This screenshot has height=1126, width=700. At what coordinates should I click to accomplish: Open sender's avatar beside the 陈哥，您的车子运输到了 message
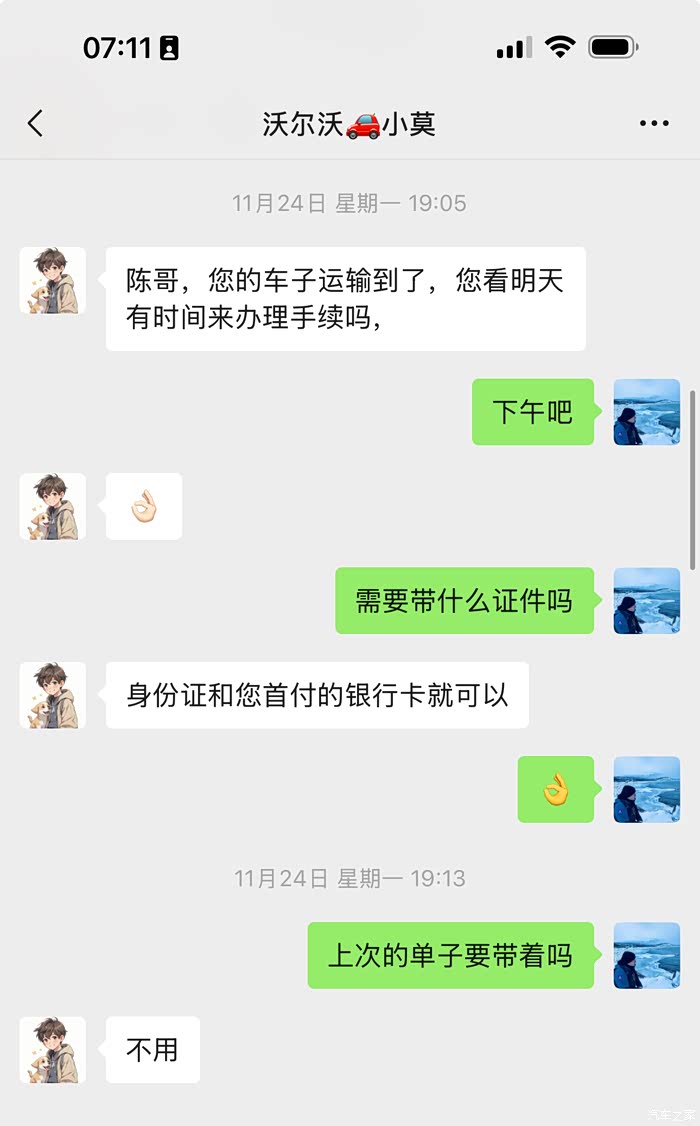(x=53, y=281)
